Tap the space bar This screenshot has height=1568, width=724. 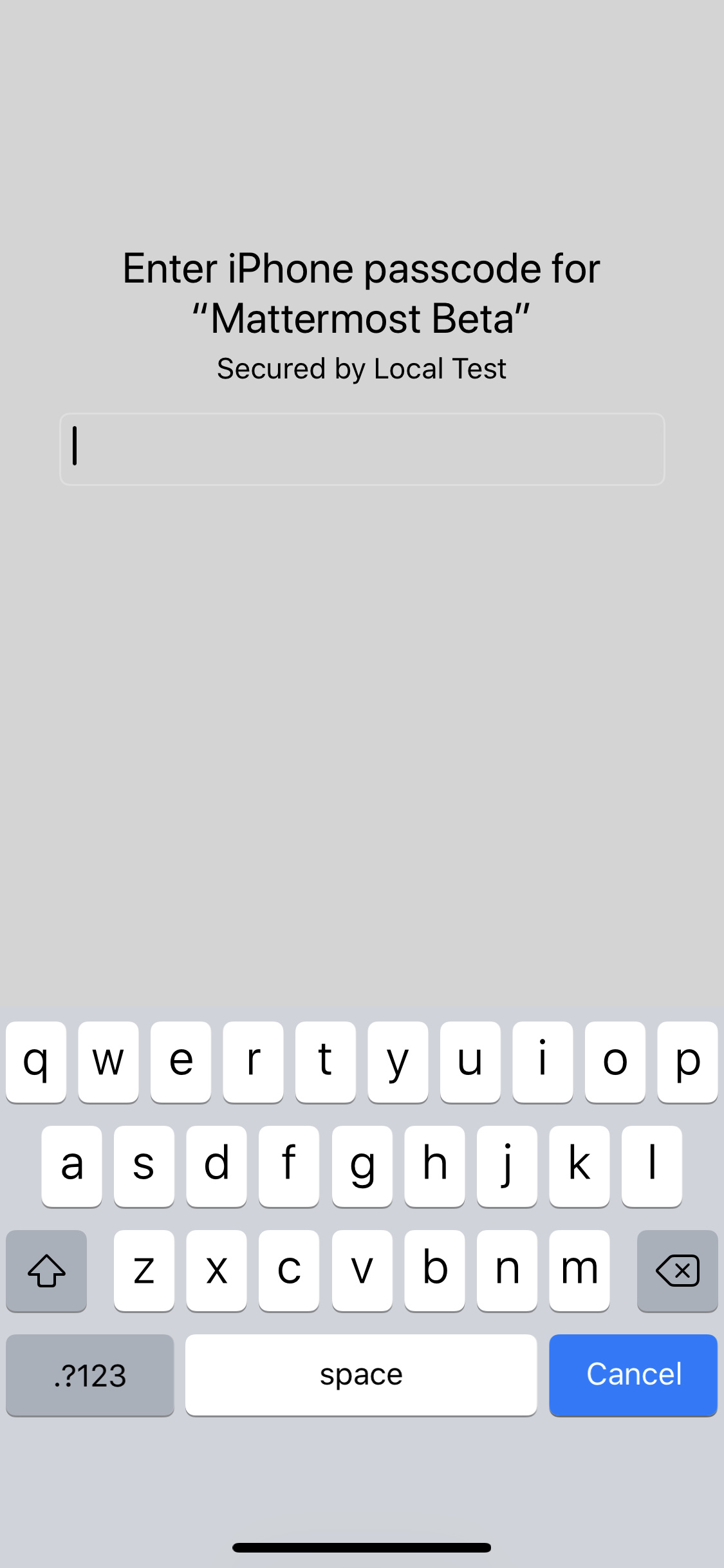pyautogui.click(x=361, y=1374)
